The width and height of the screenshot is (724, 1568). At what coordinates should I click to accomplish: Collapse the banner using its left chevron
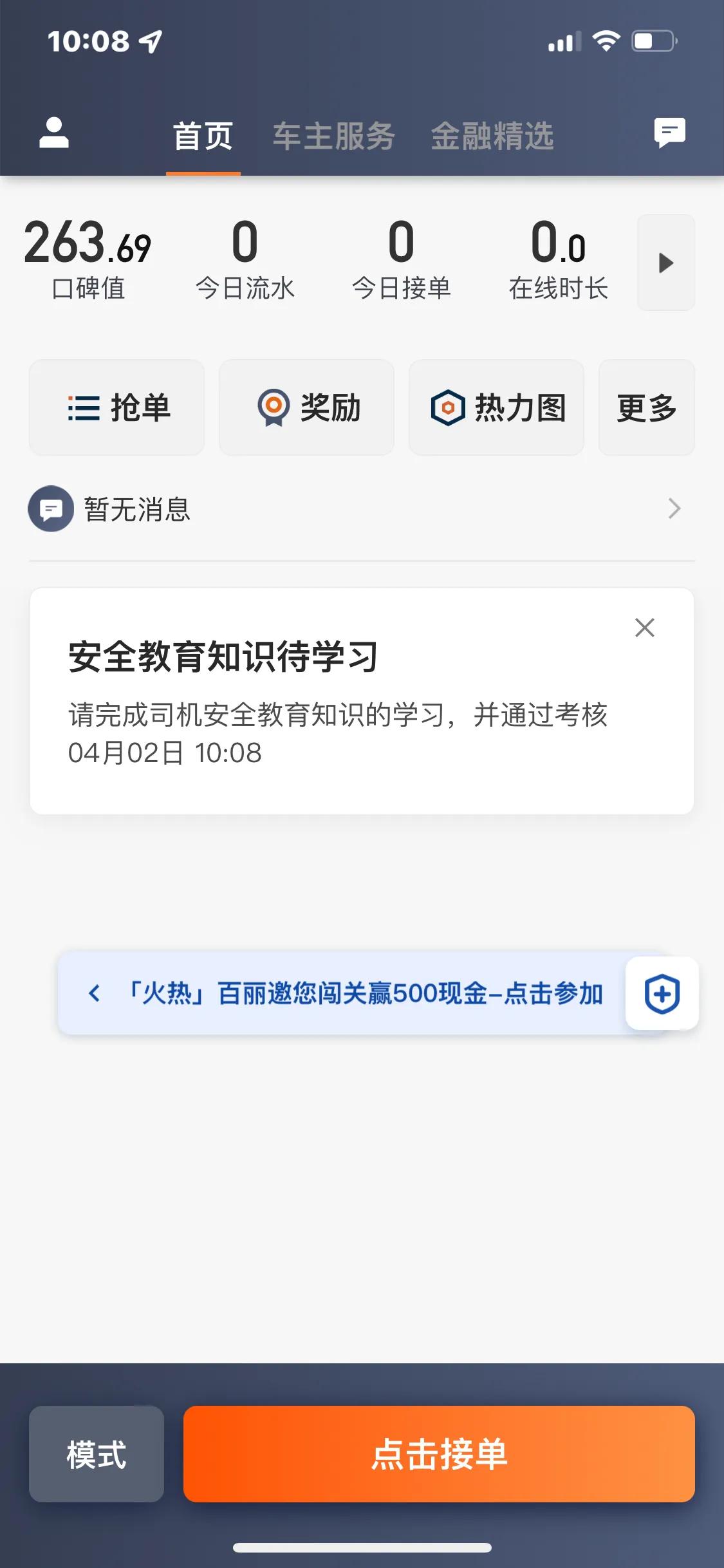click(95, 993)
